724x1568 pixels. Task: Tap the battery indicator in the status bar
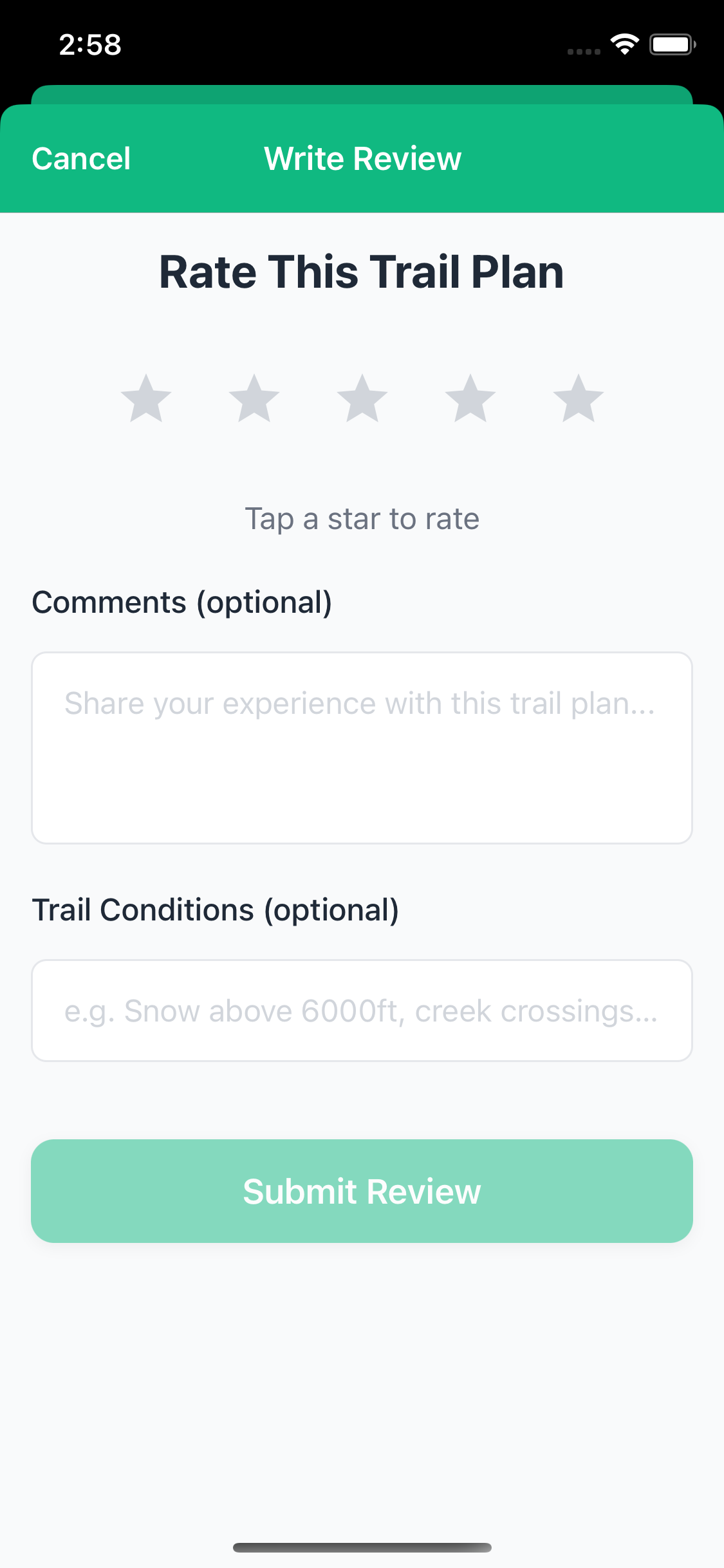point(672,42)
